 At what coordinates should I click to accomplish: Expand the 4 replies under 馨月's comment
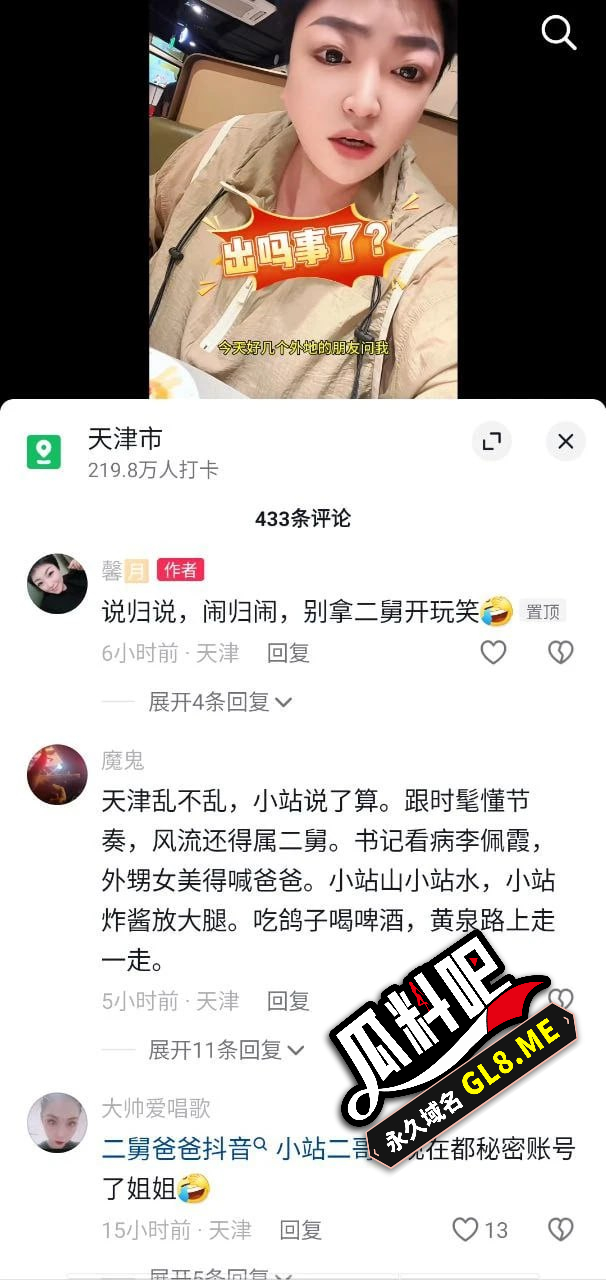click(220, 702)
